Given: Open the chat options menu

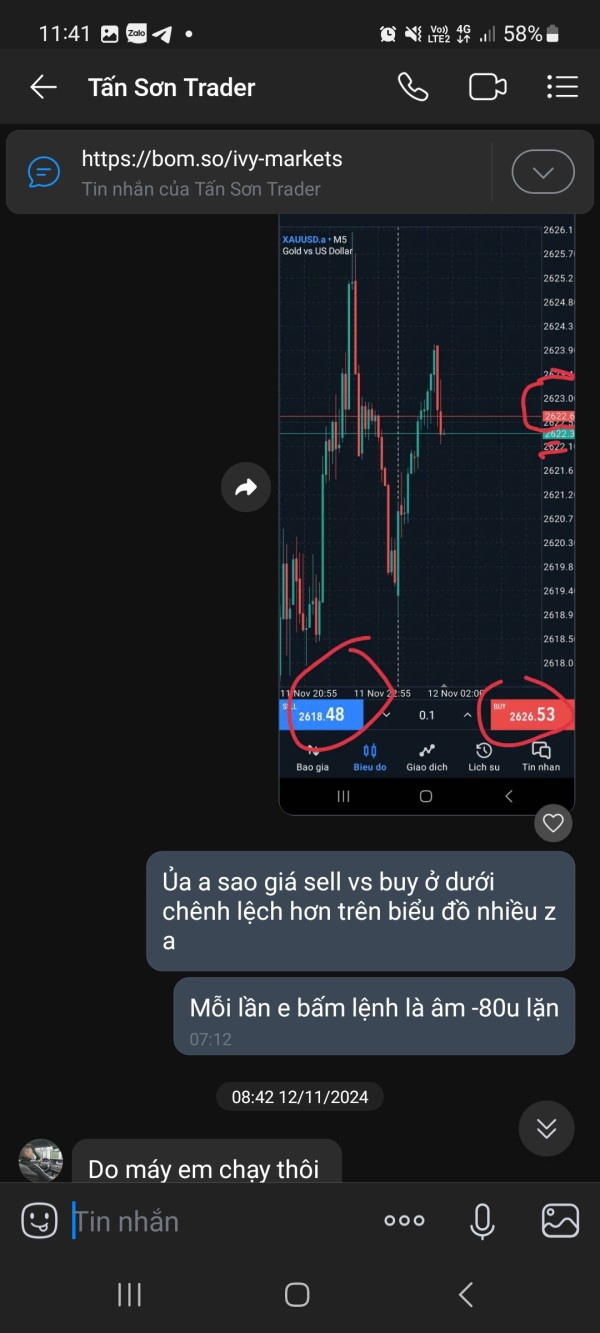Looking at the screenshot, I should [x=562, y=87].
